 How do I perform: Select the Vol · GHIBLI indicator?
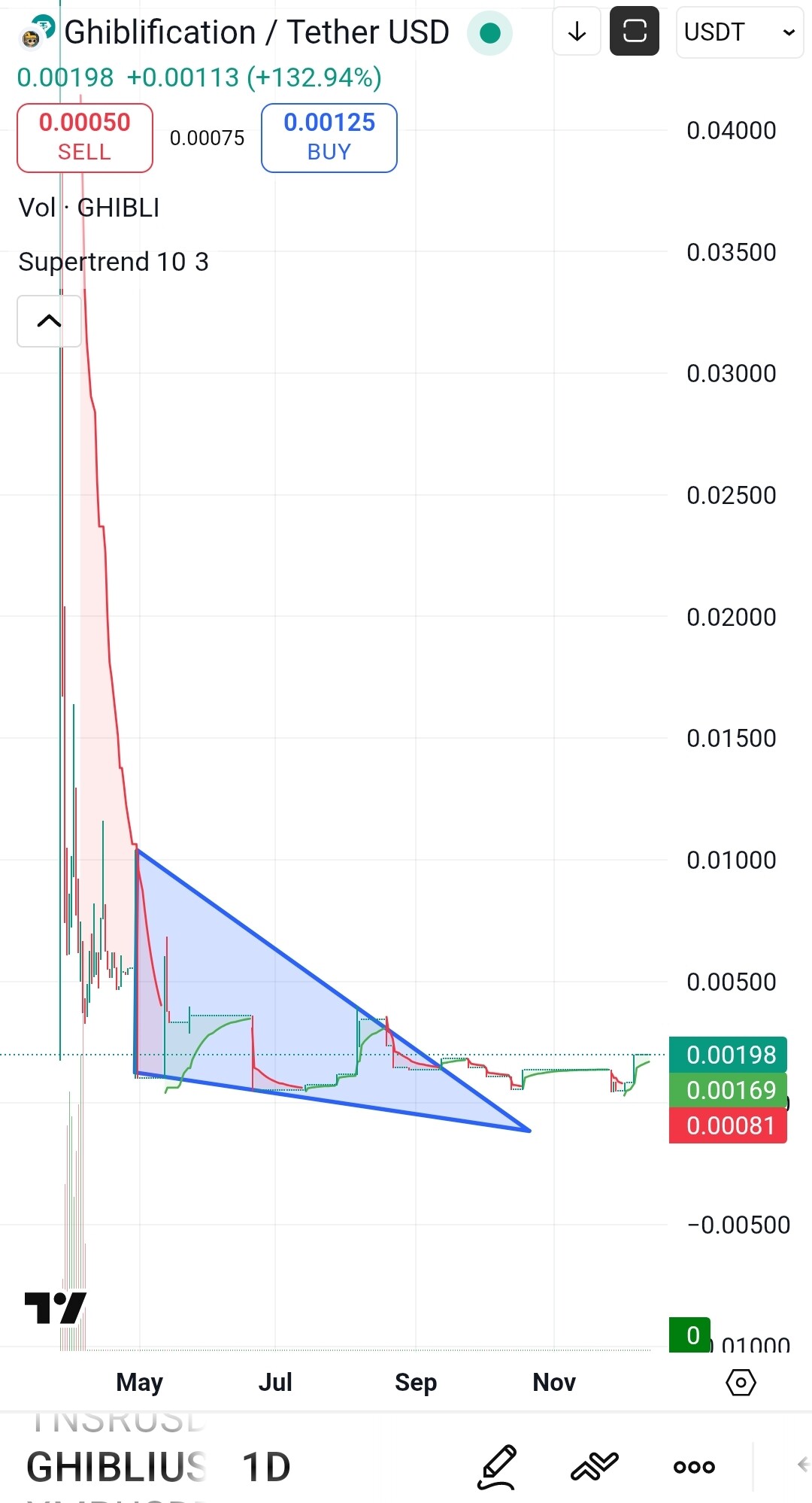[89, 208]
